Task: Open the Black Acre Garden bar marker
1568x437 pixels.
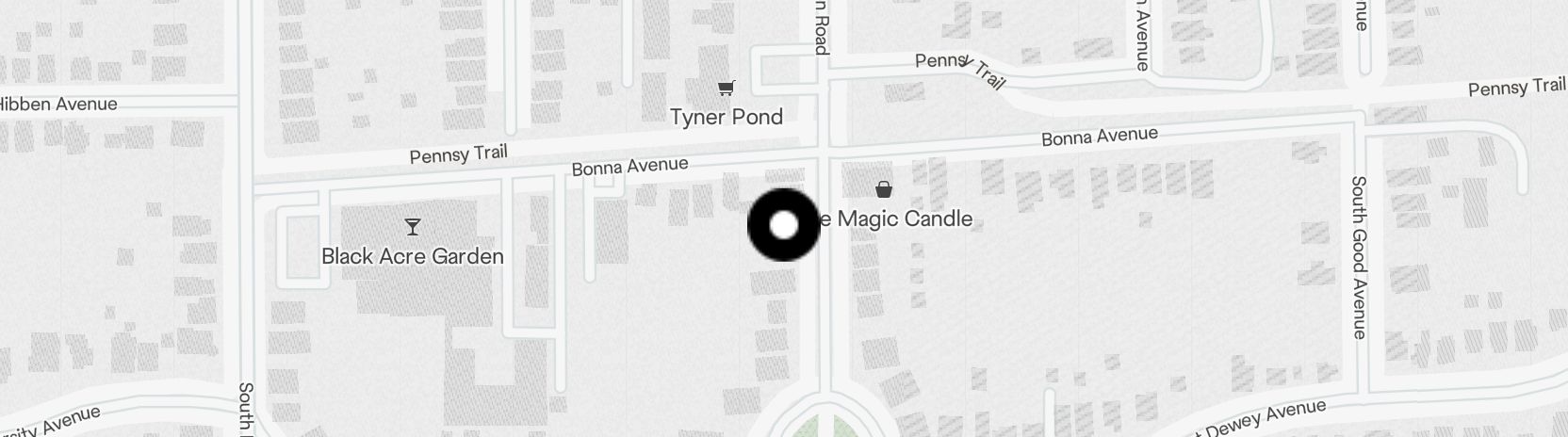Action: coord(412,227)
